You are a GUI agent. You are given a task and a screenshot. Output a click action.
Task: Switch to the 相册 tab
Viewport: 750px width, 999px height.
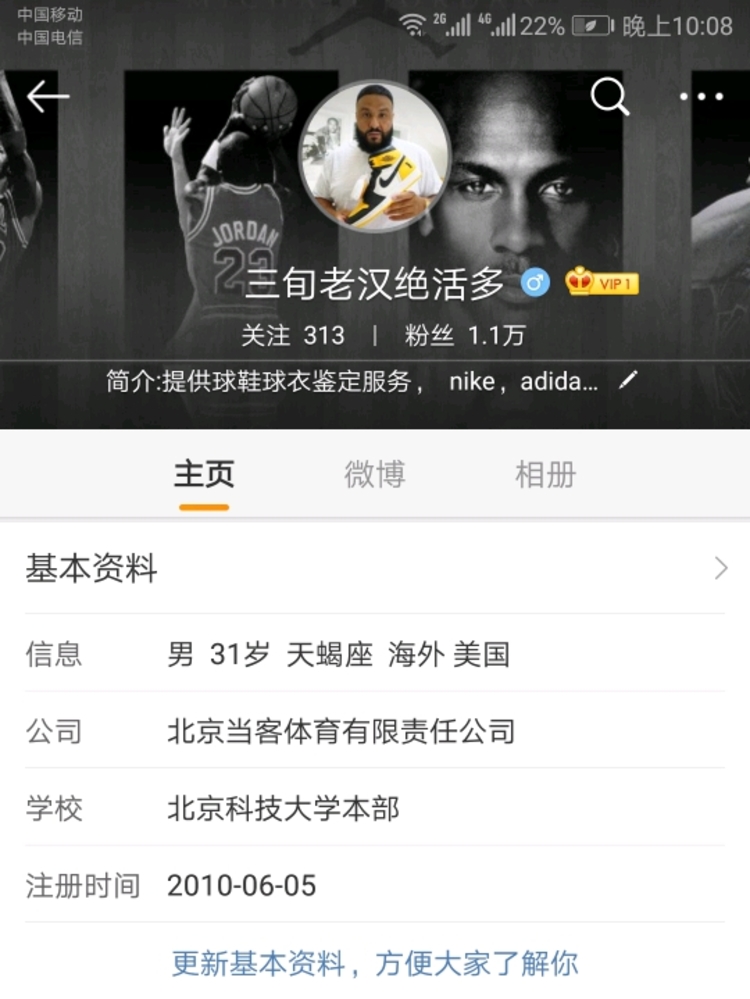(x=545, y=474)
